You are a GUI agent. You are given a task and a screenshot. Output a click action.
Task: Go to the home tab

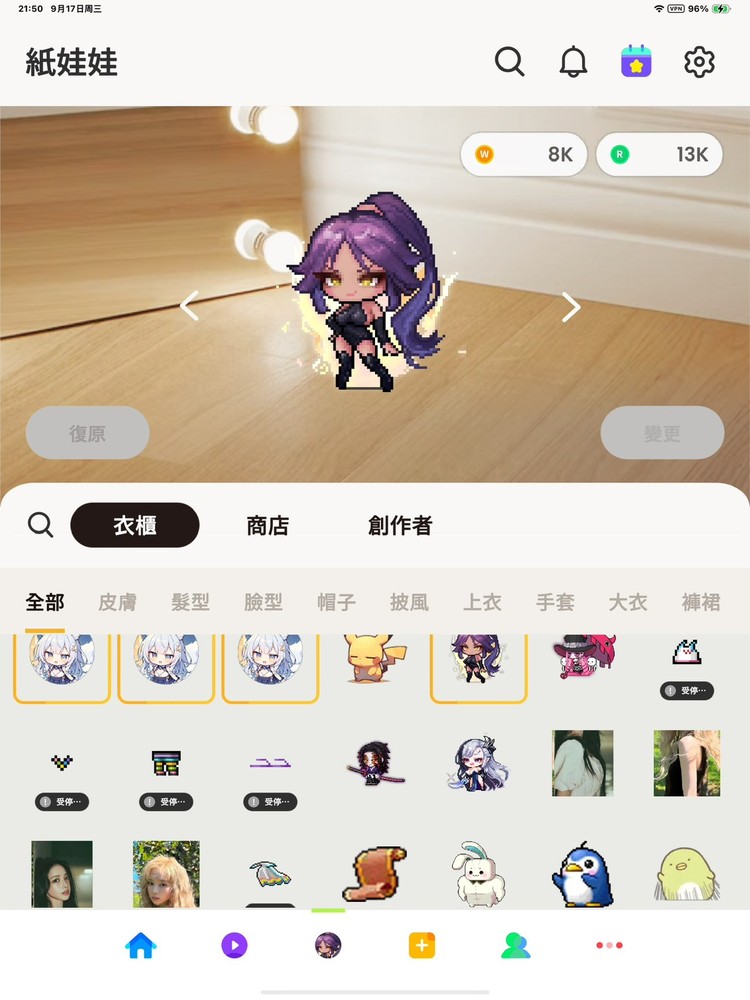point(140,945)
